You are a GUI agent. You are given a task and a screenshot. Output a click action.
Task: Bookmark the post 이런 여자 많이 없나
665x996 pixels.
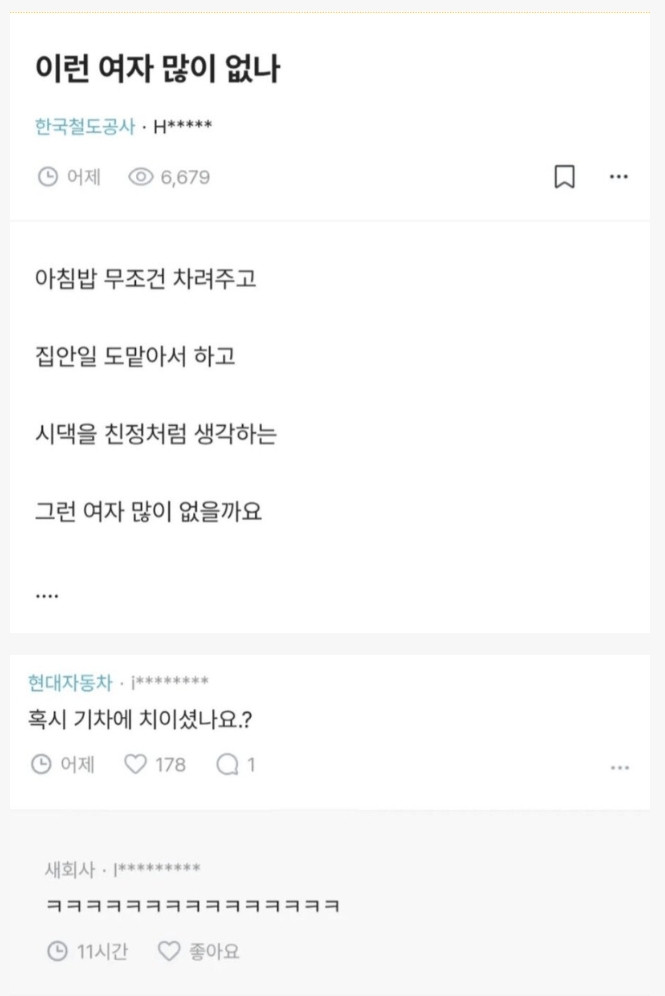(564, 177)
